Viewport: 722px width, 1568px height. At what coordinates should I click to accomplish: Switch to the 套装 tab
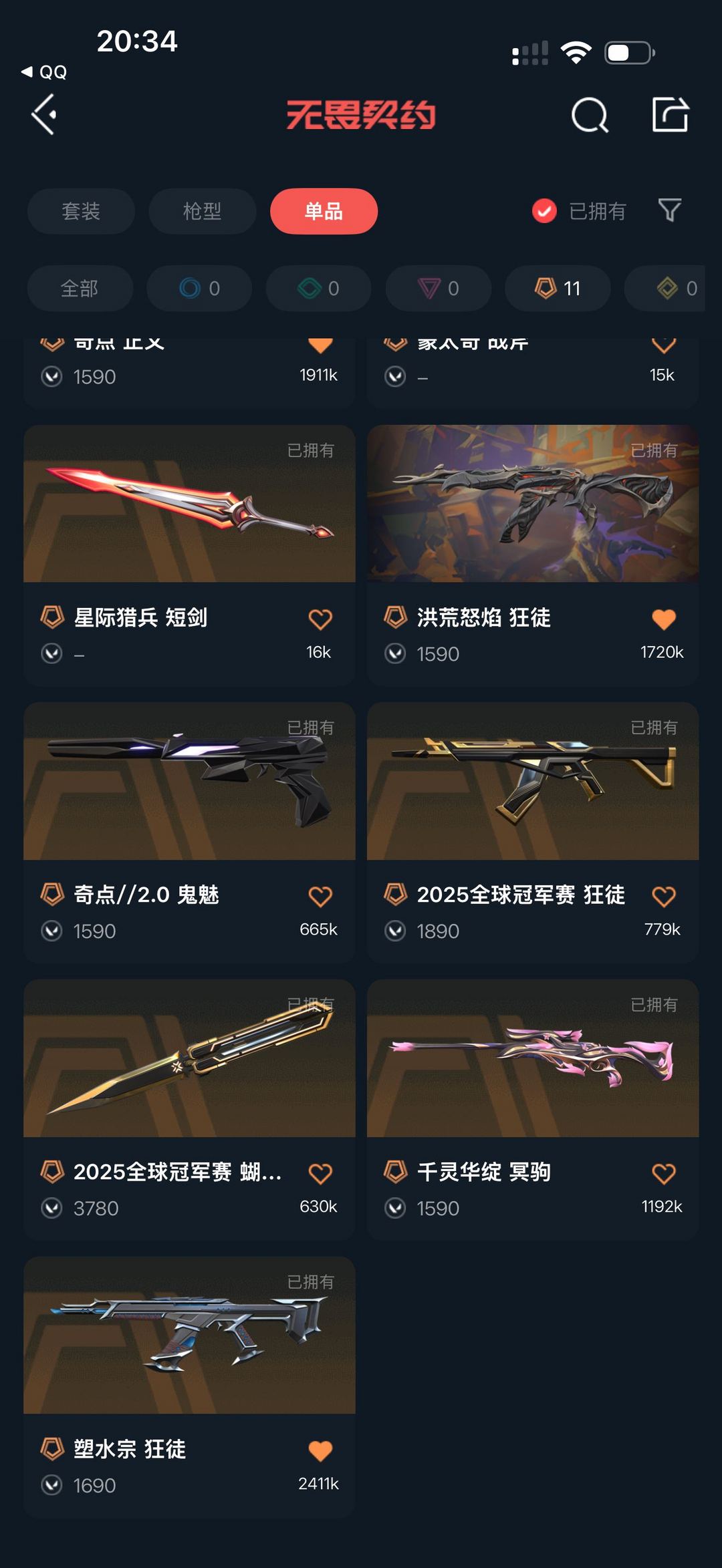click(x=81, y=211)
